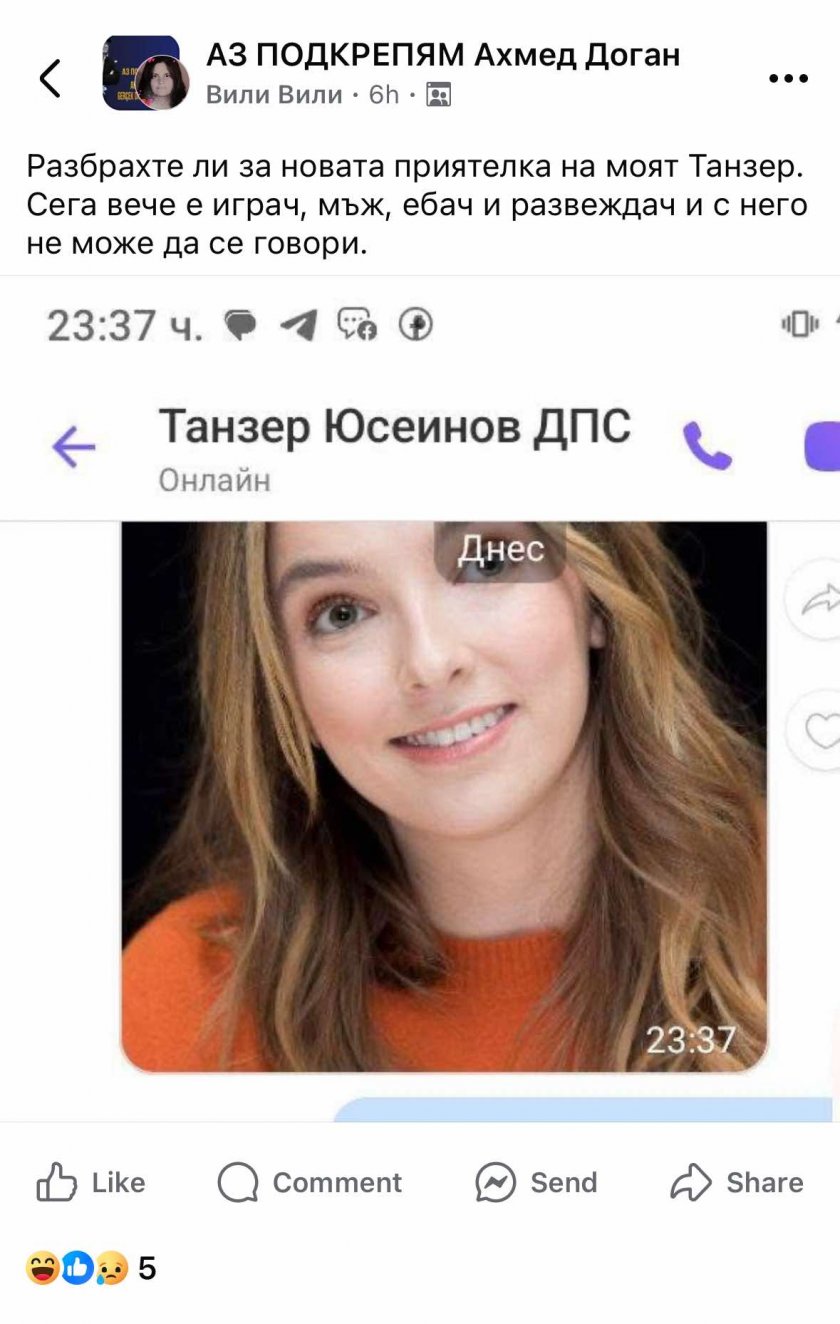840x1324 pixels.
Task: Open the post's three-dot overflow menu
Action: (x=787, y=78)
